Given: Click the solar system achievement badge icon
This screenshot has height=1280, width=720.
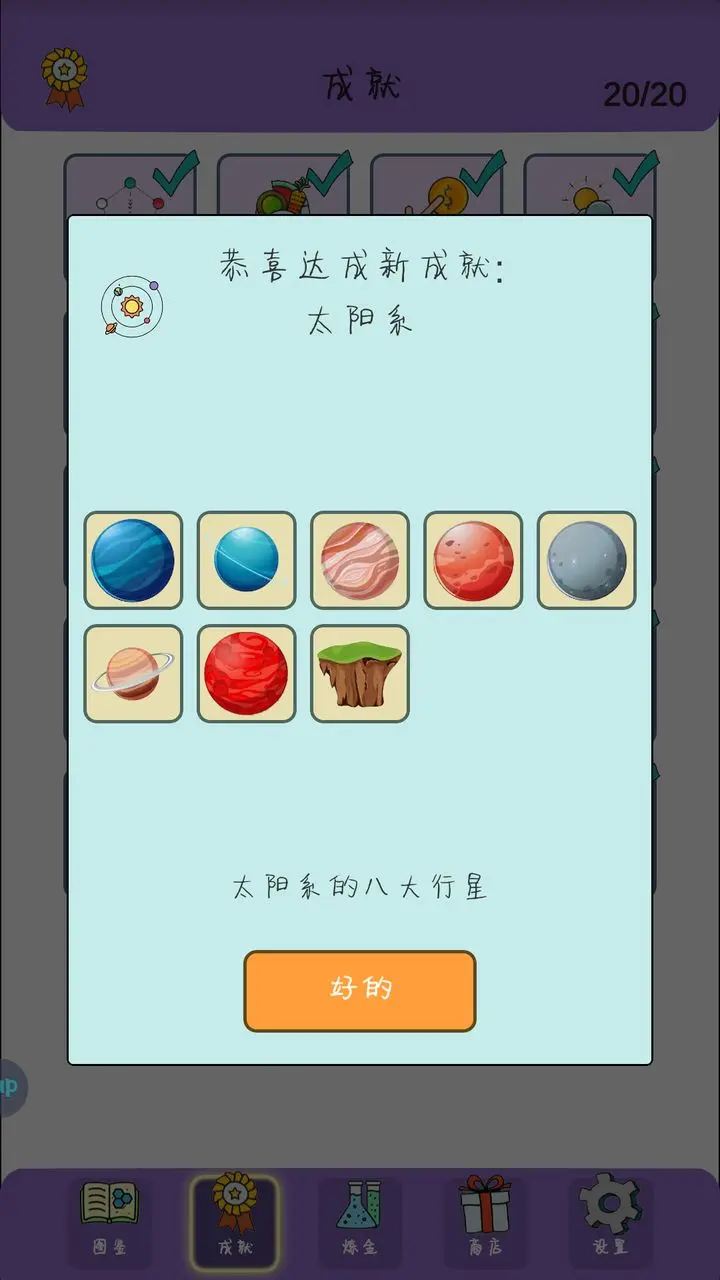Looking at the screenshot, I should click(x=131, y=305).
